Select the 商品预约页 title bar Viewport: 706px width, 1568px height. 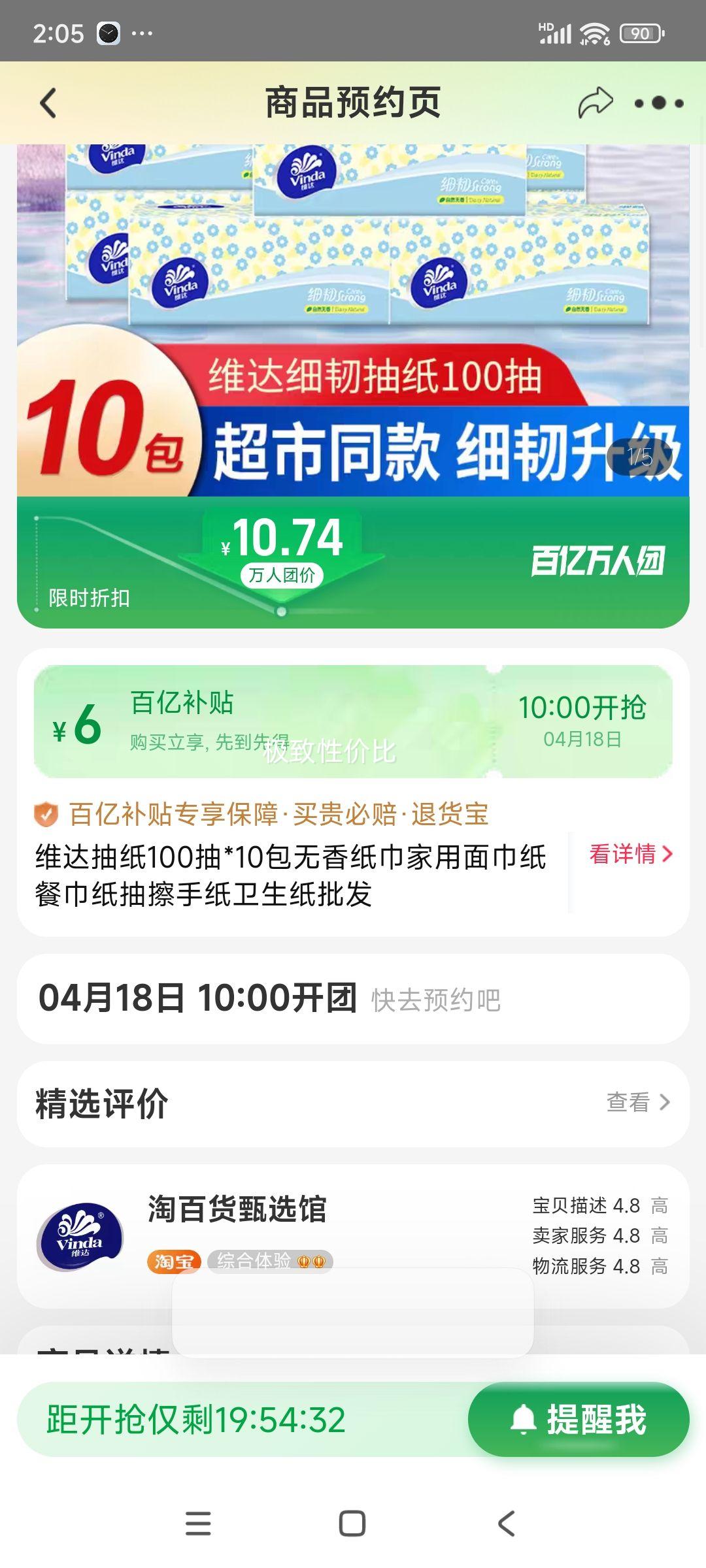(353, 103)
